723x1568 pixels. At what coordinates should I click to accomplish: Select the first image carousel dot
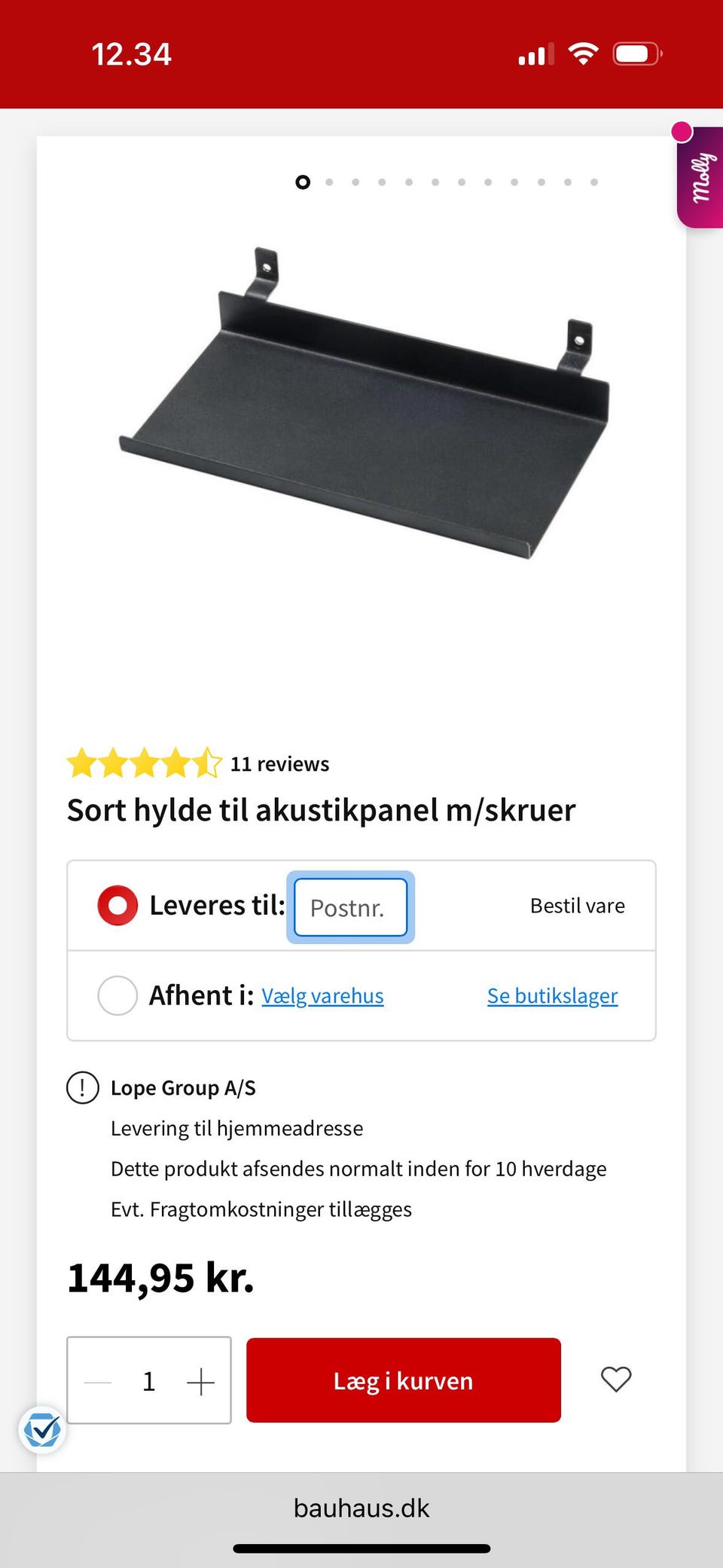point(304,182)
